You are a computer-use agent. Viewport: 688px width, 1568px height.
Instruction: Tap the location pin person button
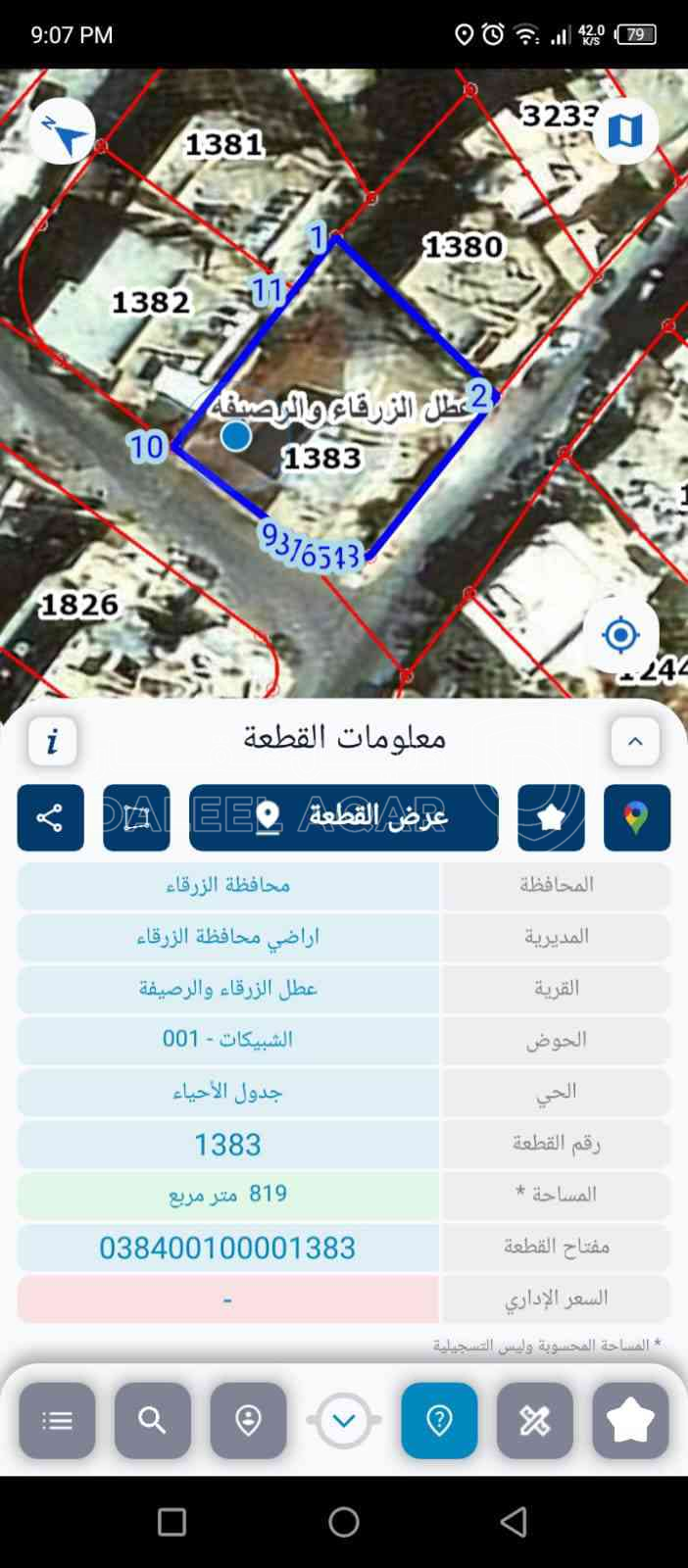point(248,1420)
